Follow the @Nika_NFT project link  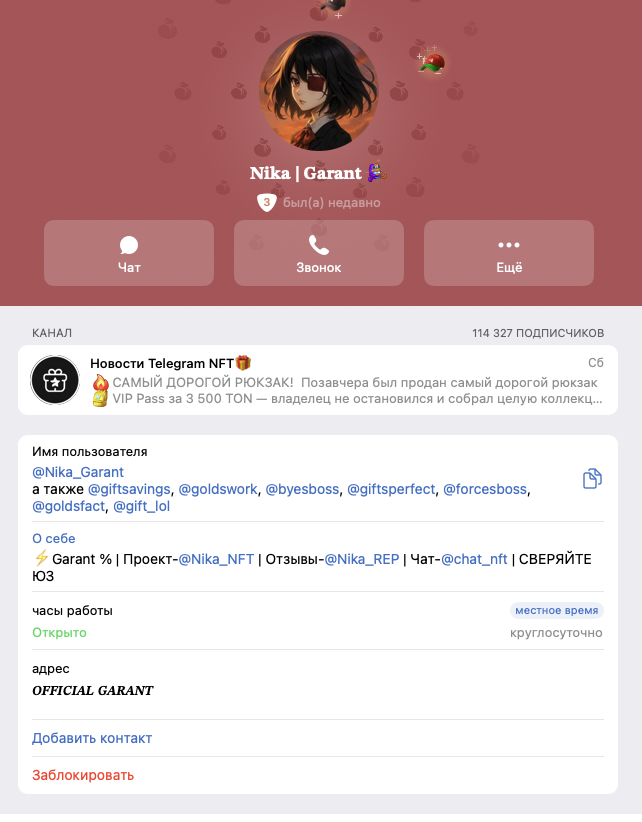216,560
